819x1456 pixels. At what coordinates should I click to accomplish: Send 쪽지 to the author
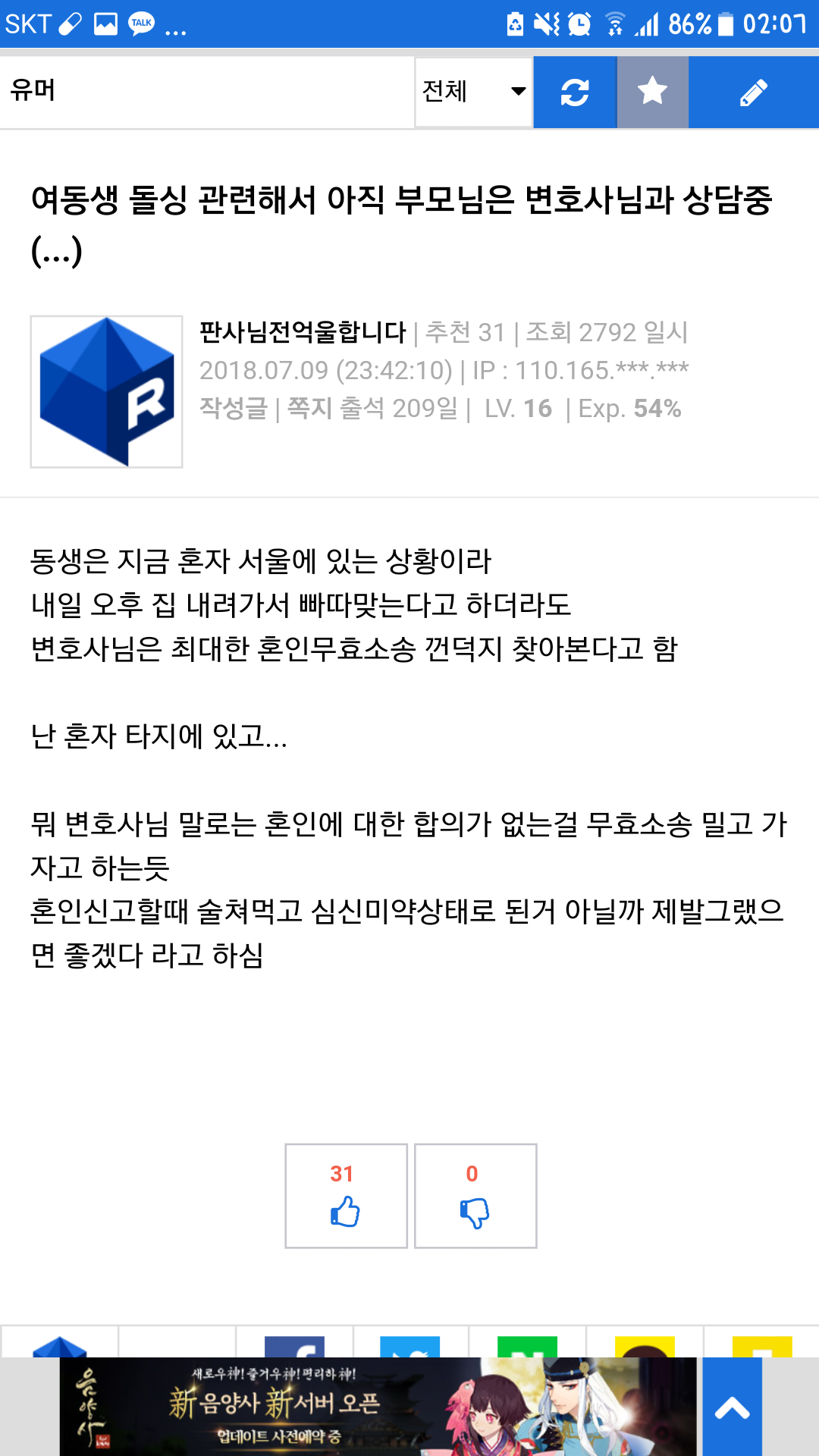click(309, 409)
